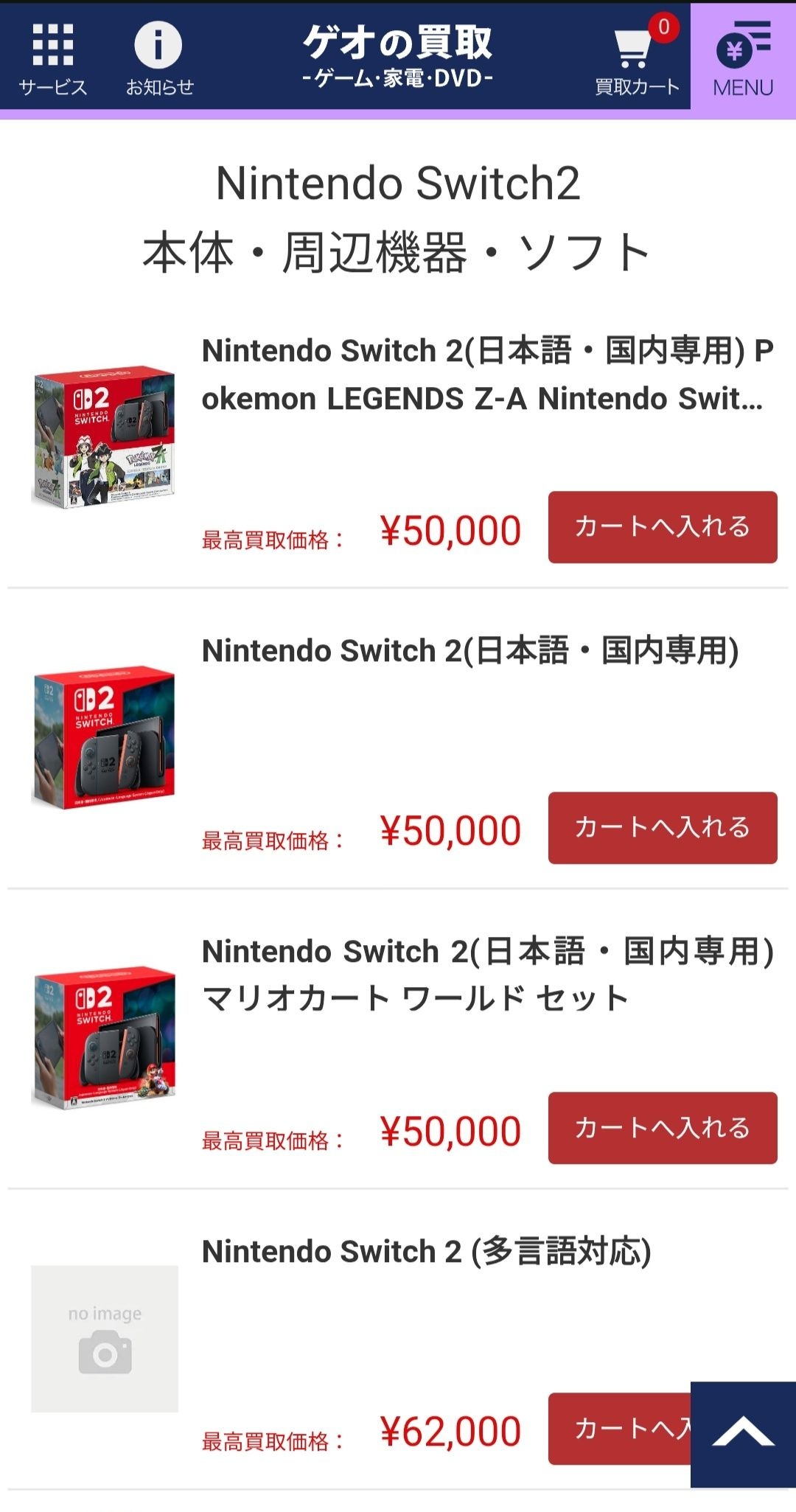Open the MENU drawer
The image size is (796, 1512).
(743, 58)
